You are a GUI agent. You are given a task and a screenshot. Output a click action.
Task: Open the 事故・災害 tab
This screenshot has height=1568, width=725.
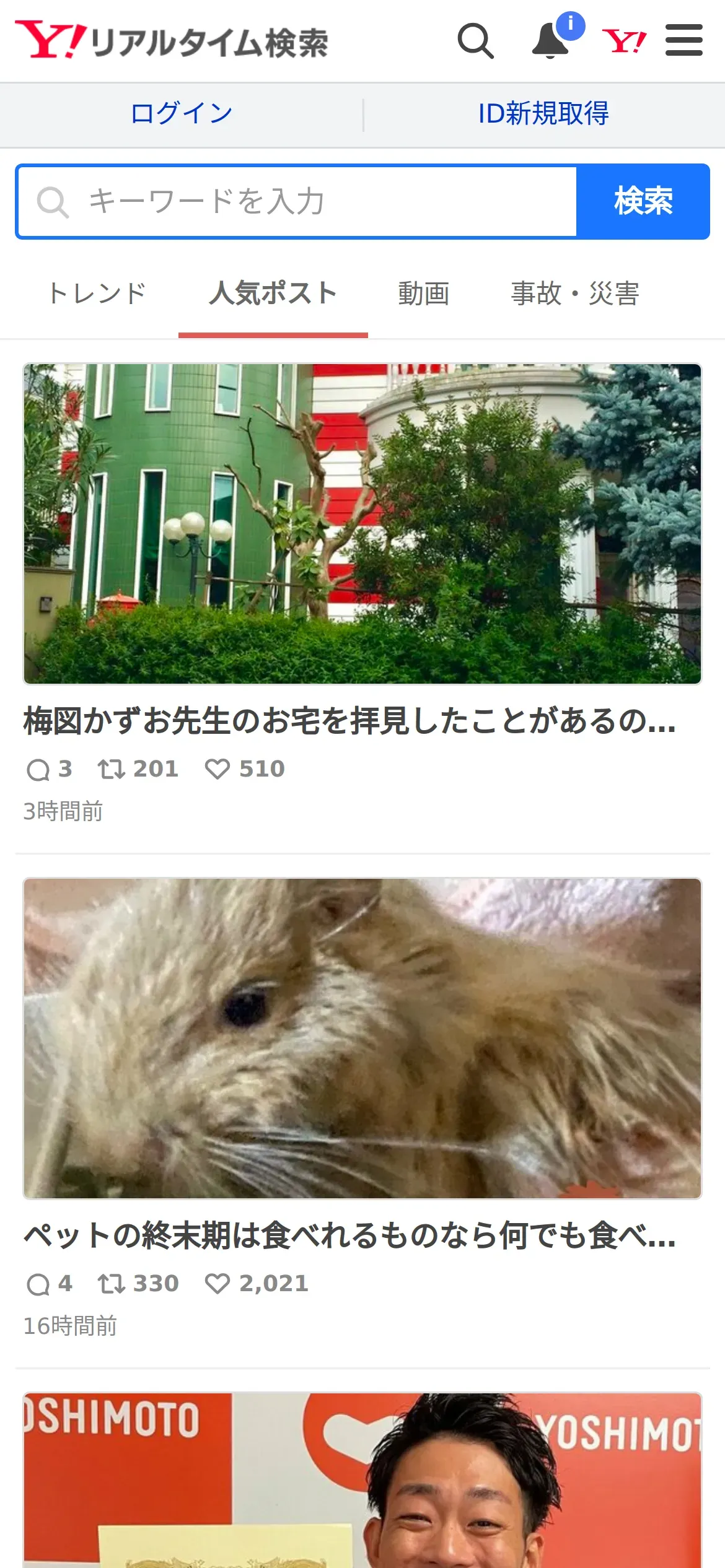pyautogui.click(x=575, y=294)
